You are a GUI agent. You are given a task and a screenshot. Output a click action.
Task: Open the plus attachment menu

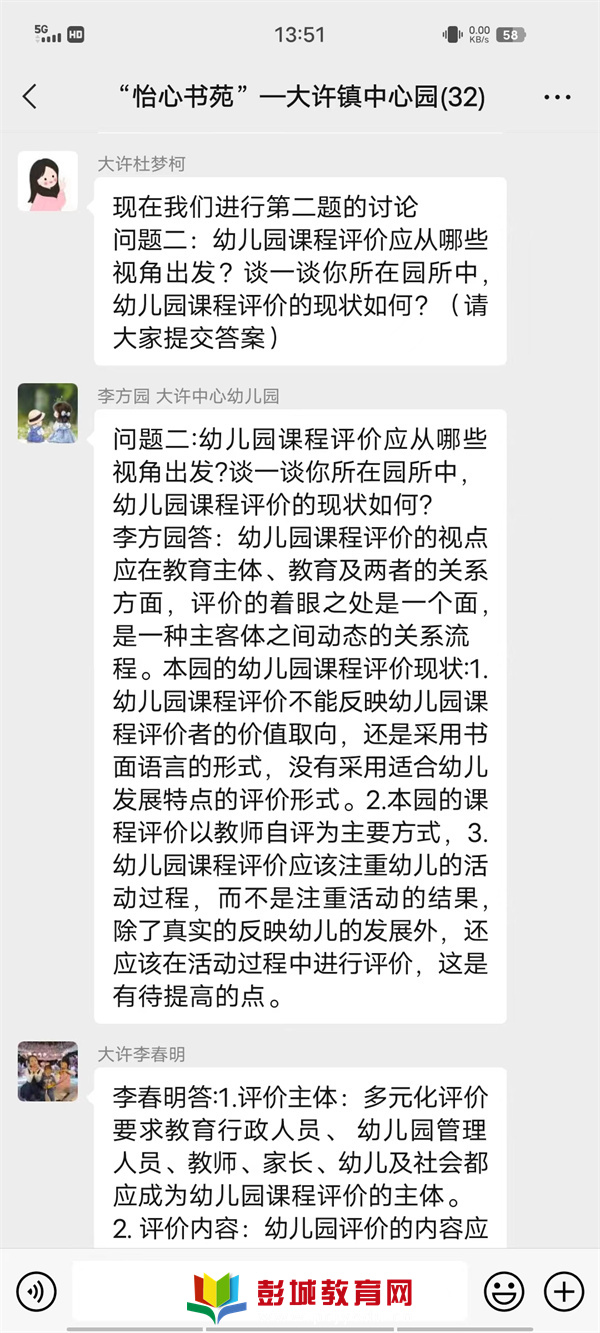point(564,1292)
